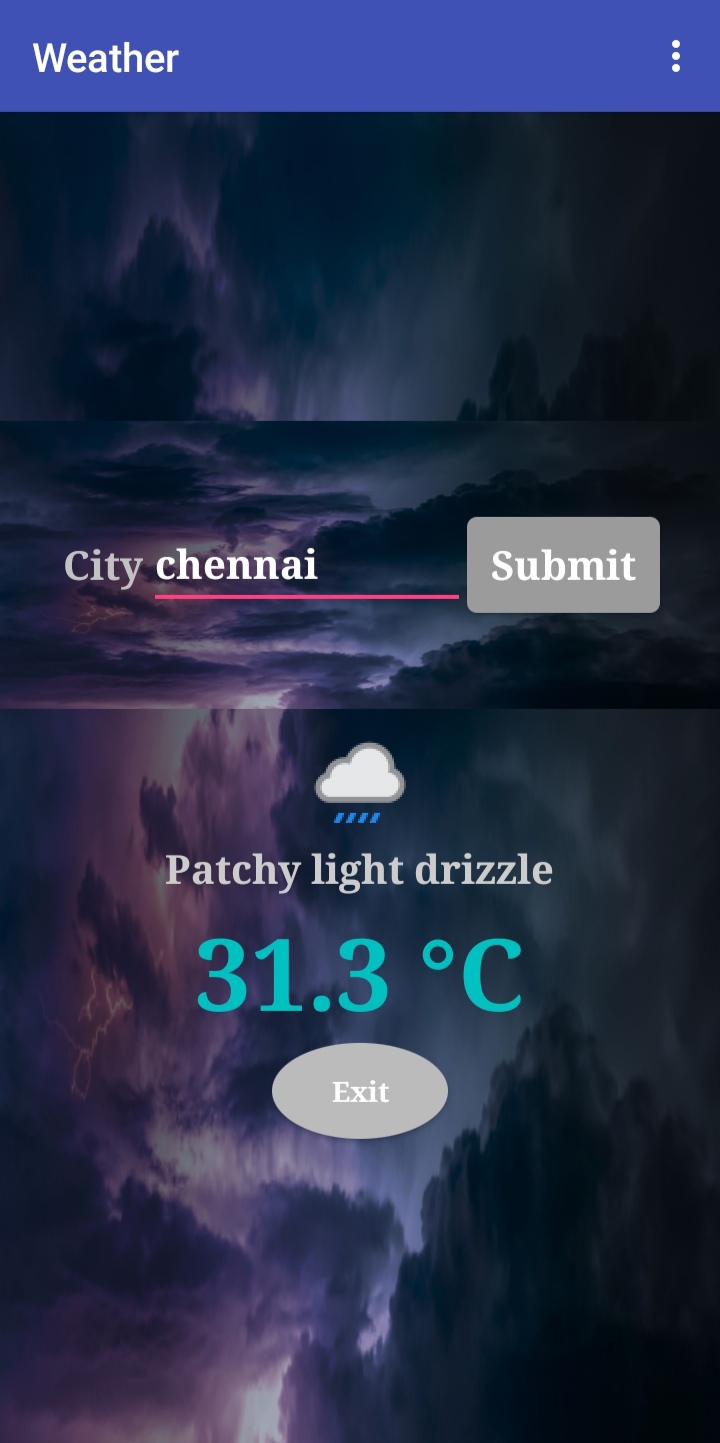This screenshot has width=720, height=1443.
Task: Submit the city for weather
Action: pos(563,565)
